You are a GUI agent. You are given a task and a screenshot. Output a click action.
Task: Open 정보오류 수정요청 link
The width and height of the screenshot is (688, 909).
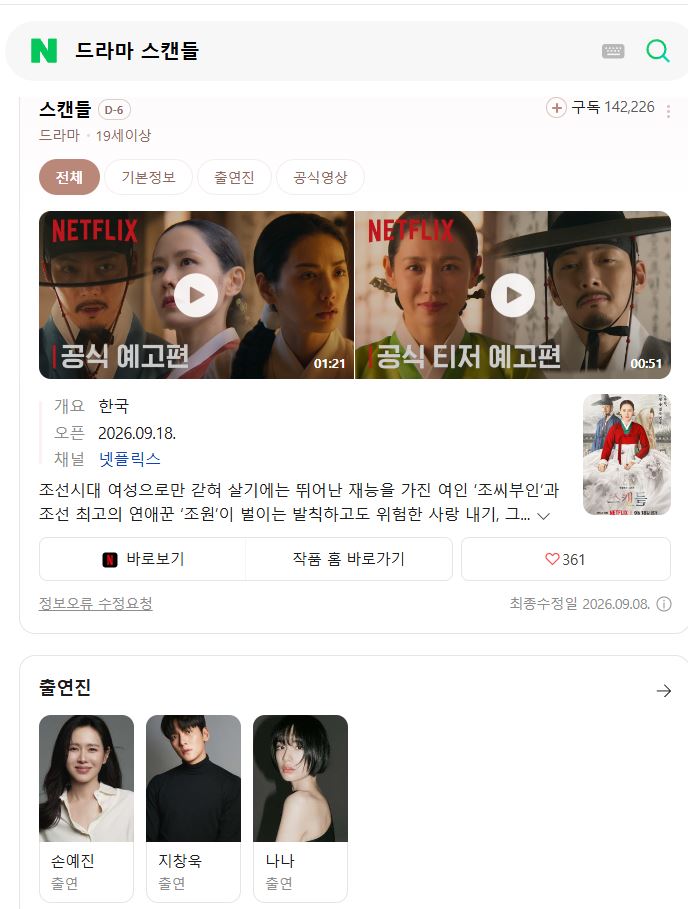coord(96,603)
